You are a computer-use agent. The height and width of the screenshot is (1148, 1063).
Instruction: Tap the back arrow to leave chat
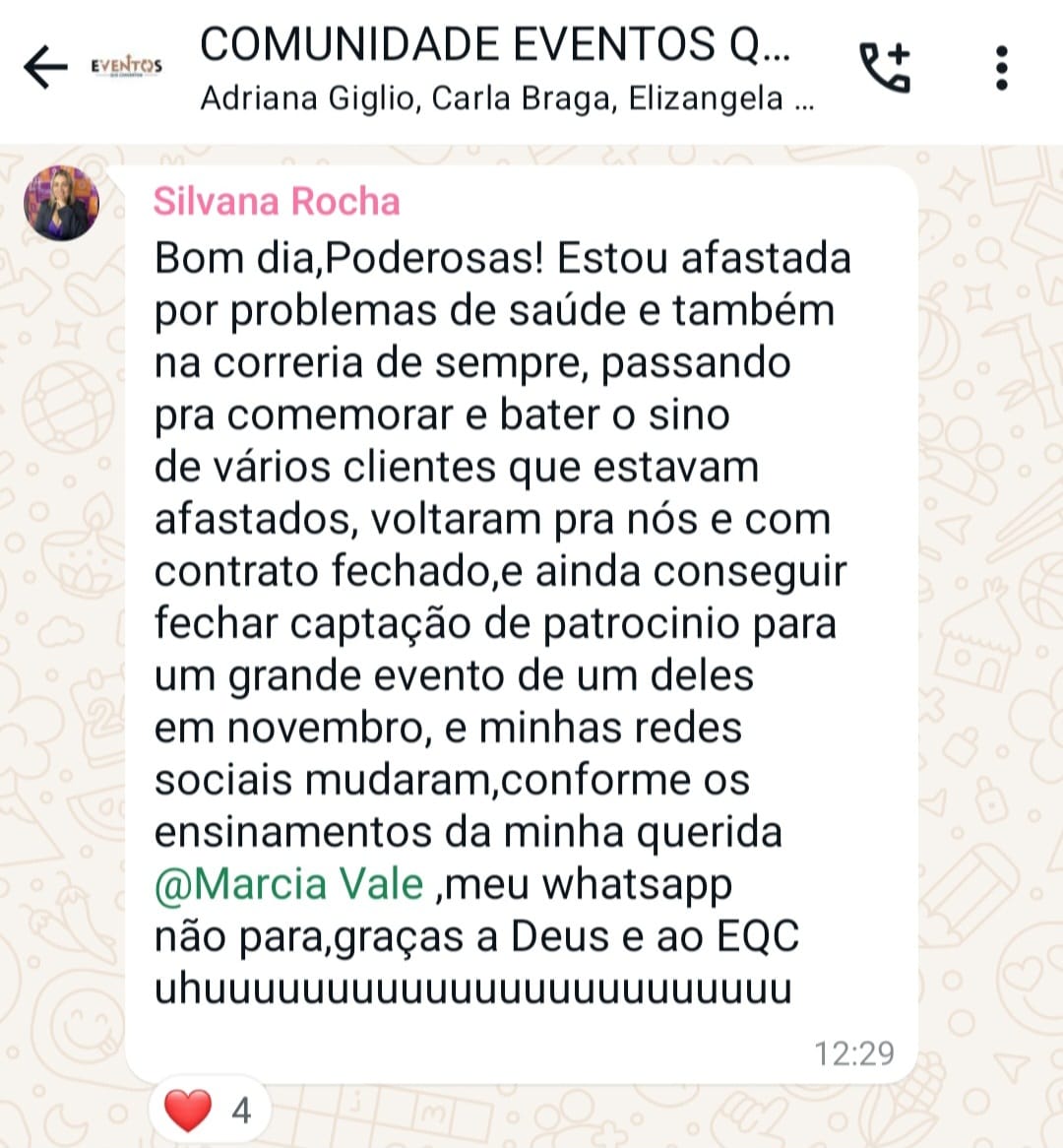[x=43, y=67]
